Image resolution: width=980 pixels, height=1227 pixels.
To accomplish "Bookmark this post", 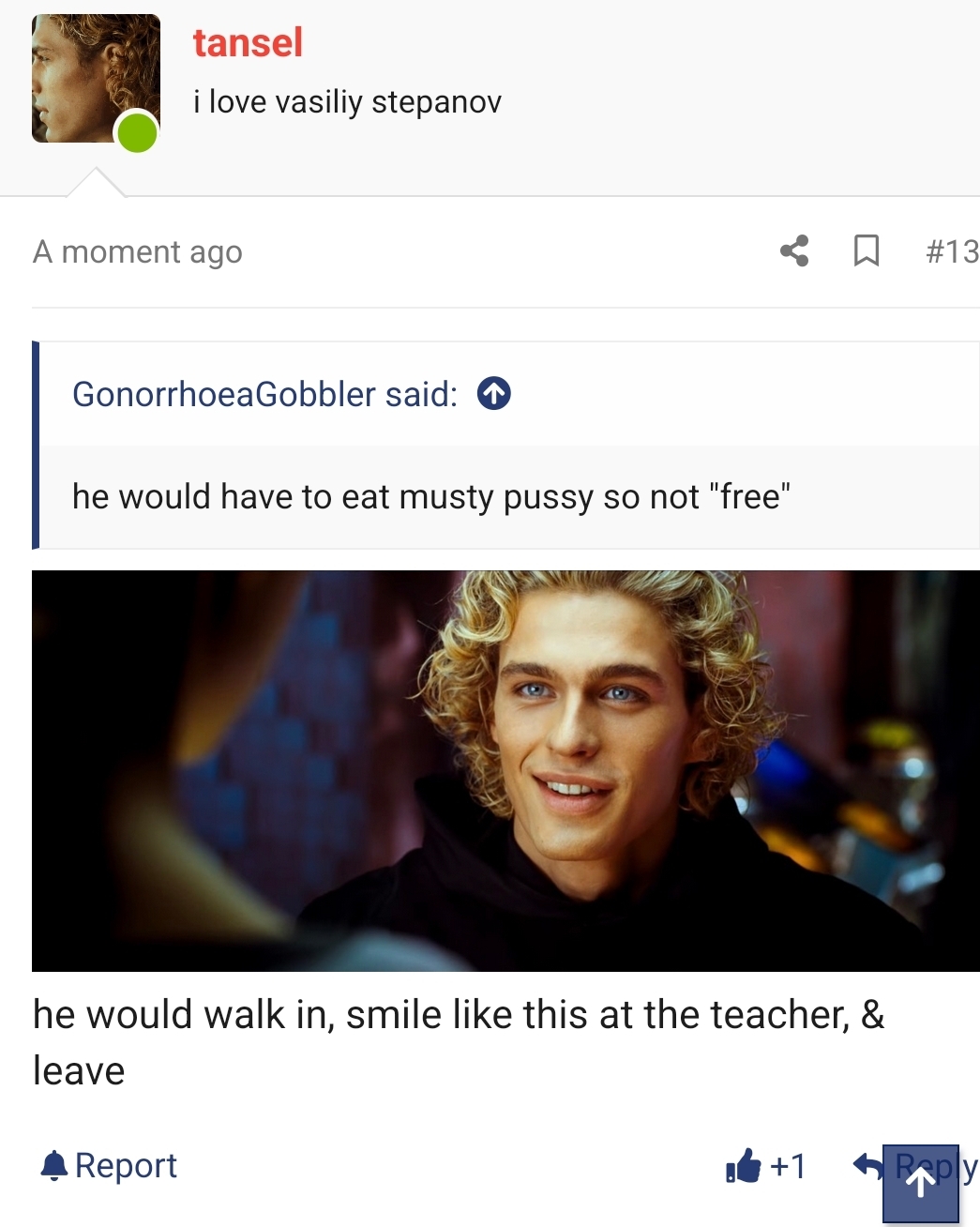I will [x=866, y=250].
